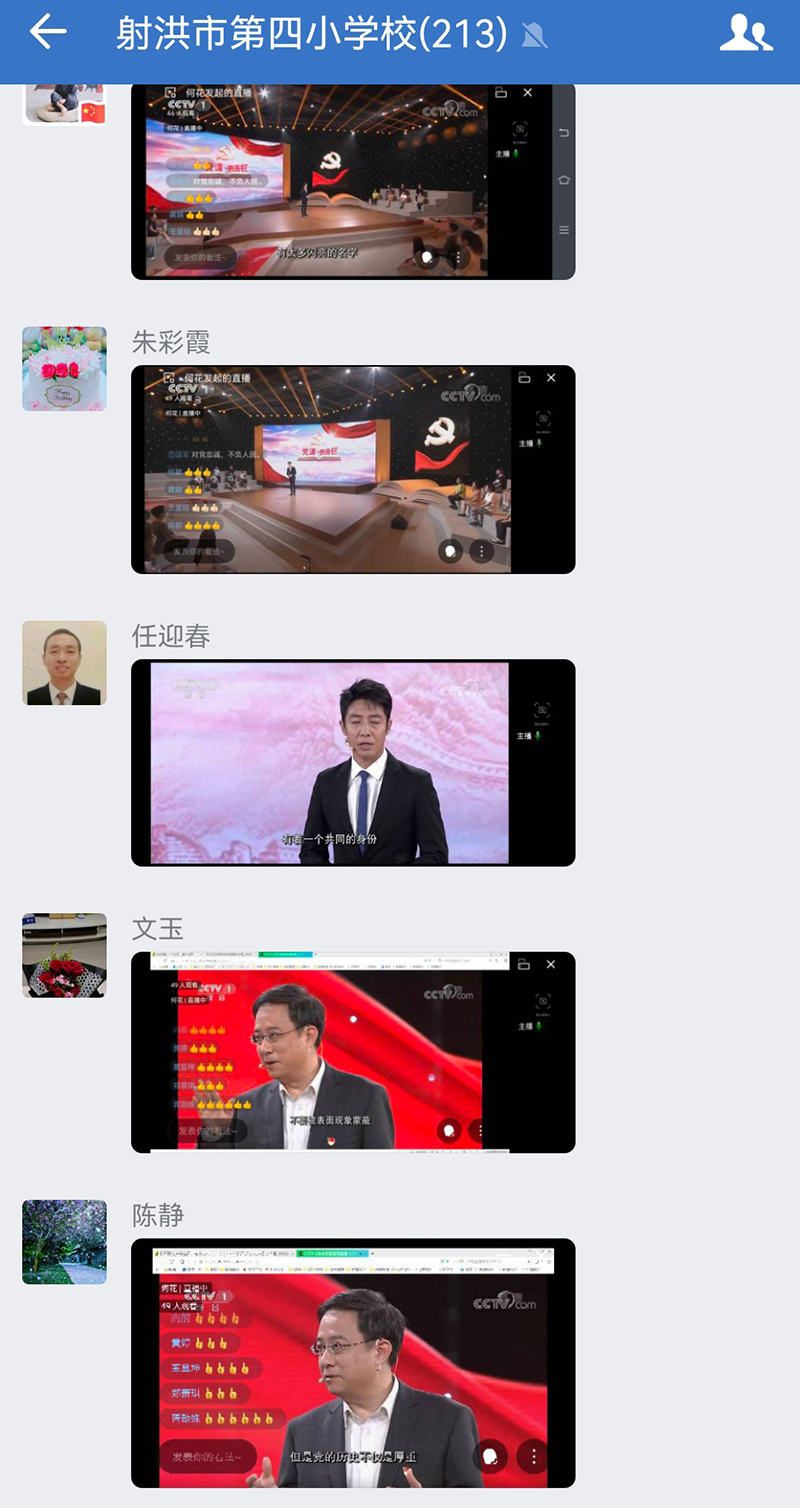View 文玉's profile avatar
The height and width of the screenshot is (1508, 800).
pos(64,955)
